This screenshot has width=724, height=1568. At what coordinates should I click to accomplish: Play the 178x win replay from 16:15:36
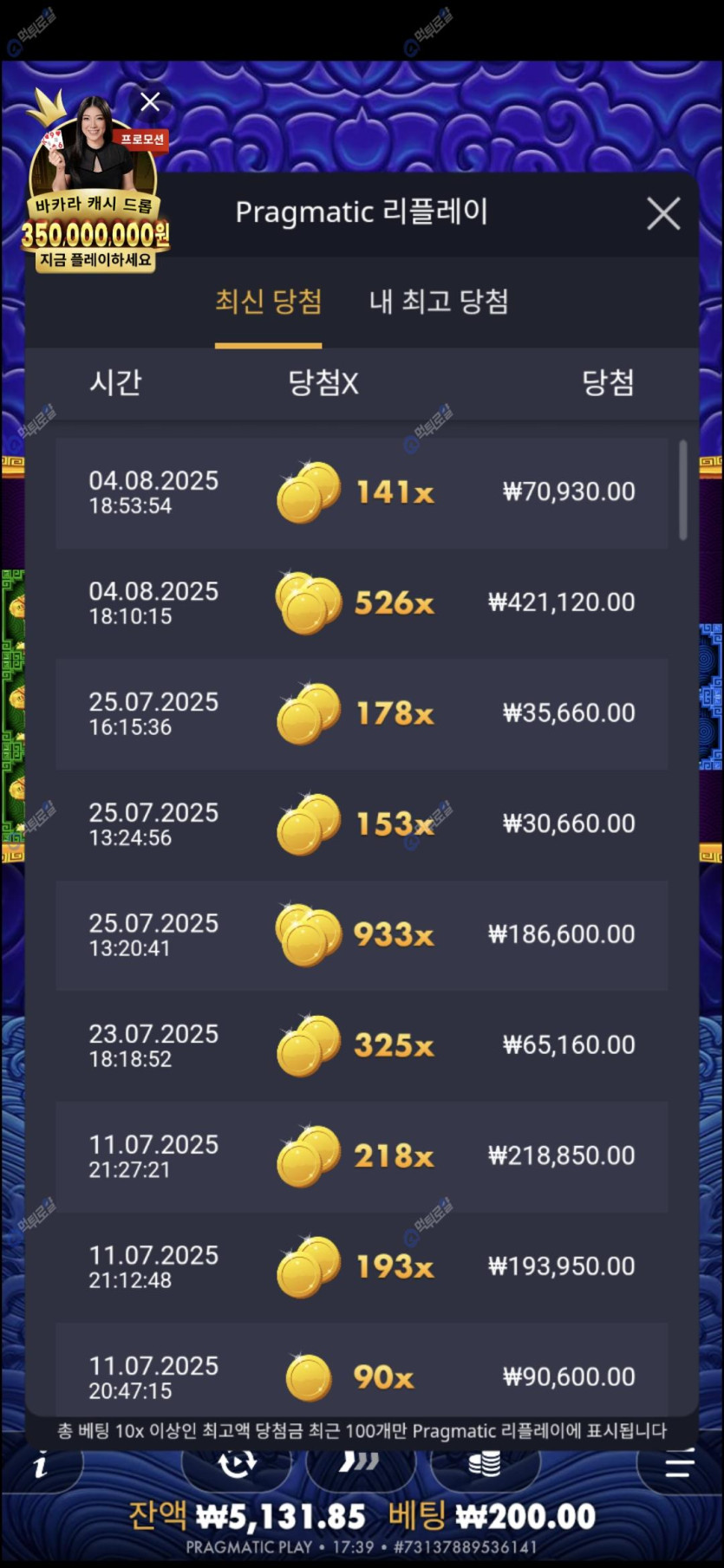(x=362, y=713)
